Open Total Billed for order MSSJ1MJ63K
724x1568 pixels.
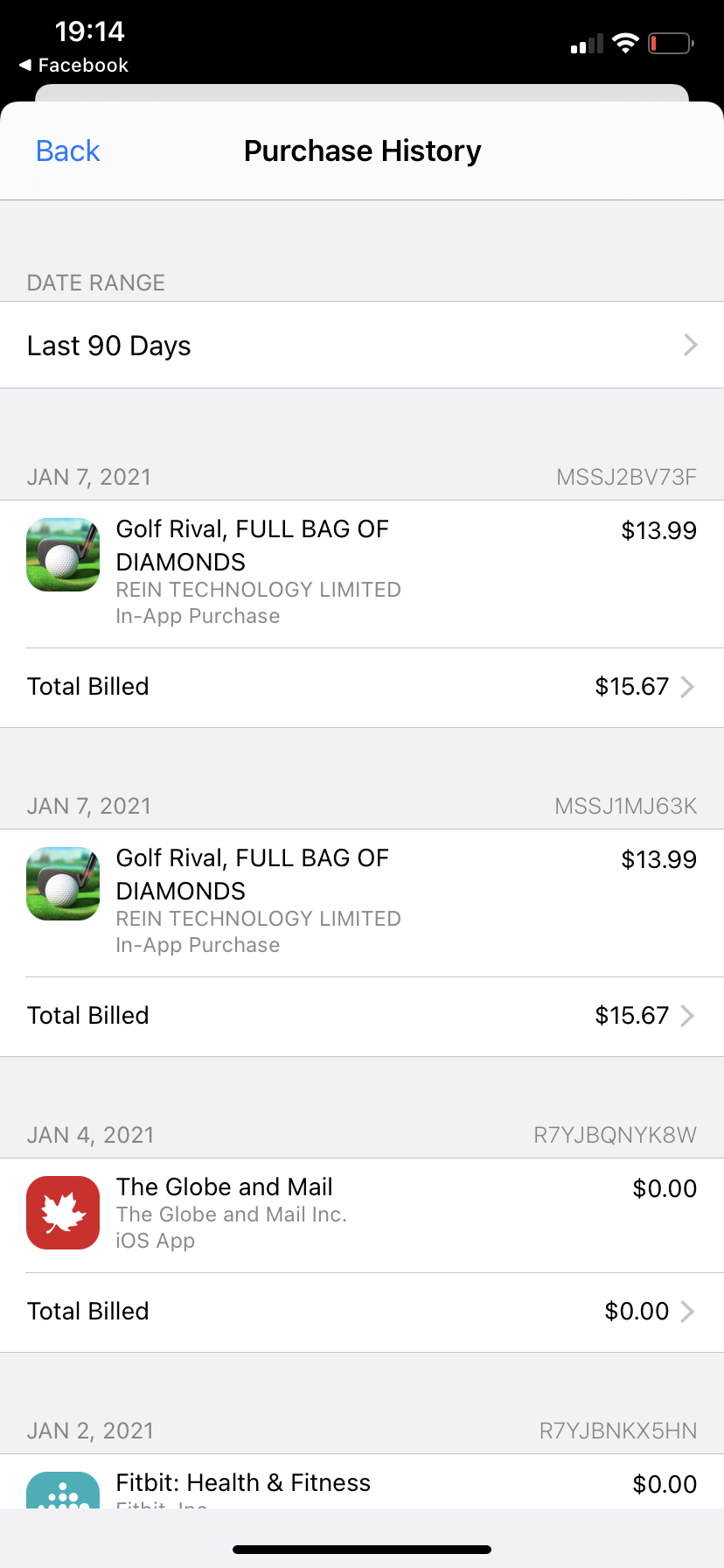pos(362,1016)
